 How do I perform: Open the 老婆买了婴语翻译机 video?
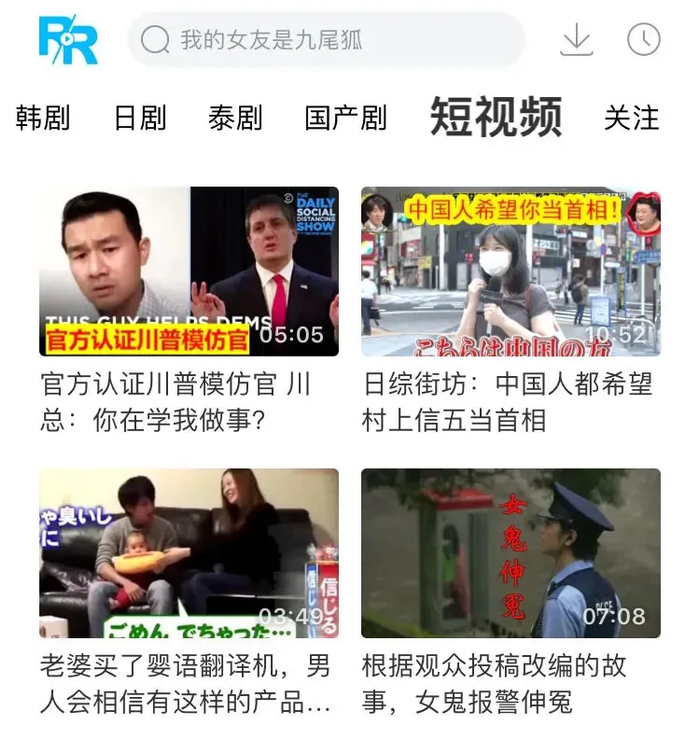[189, 553]
